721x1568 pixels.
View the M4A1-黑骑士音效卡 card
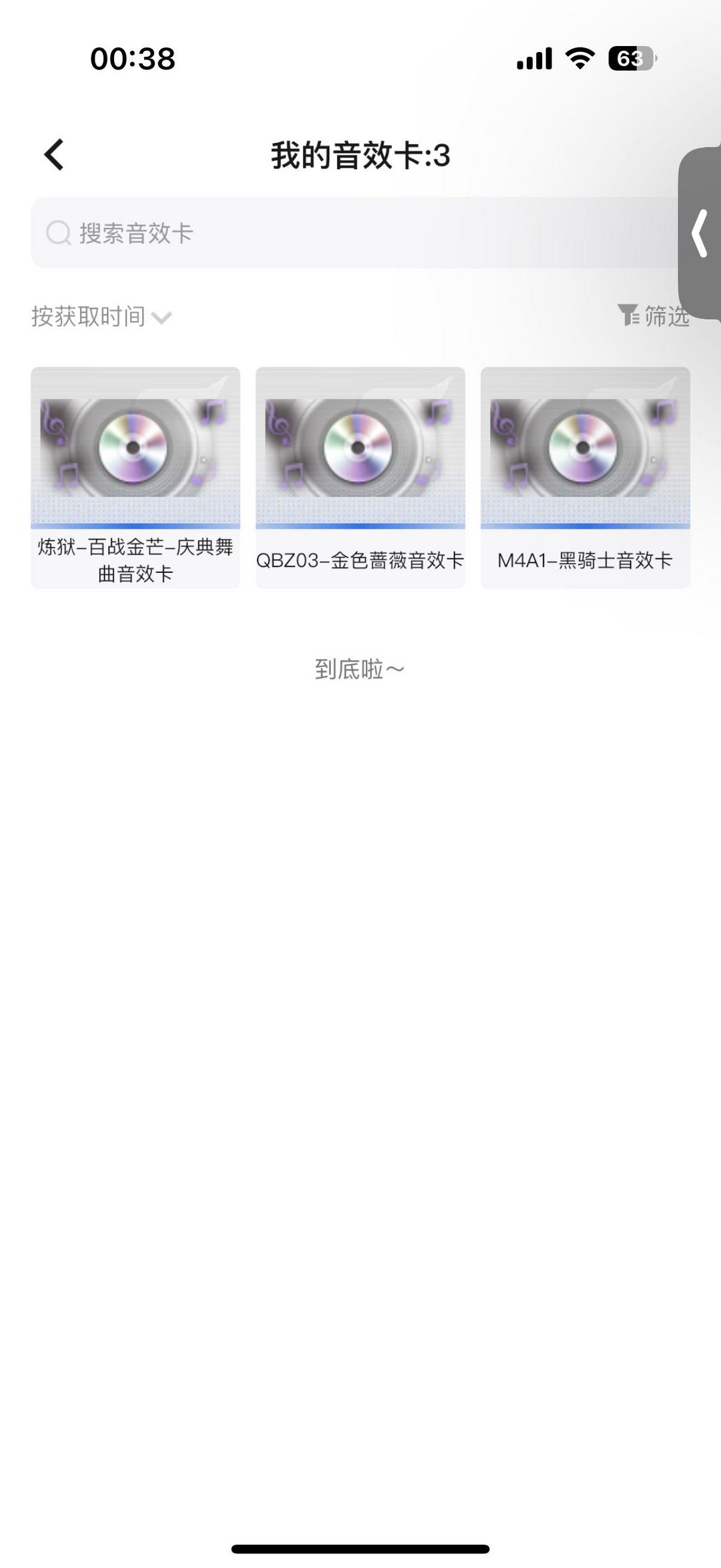click(585, 477)
